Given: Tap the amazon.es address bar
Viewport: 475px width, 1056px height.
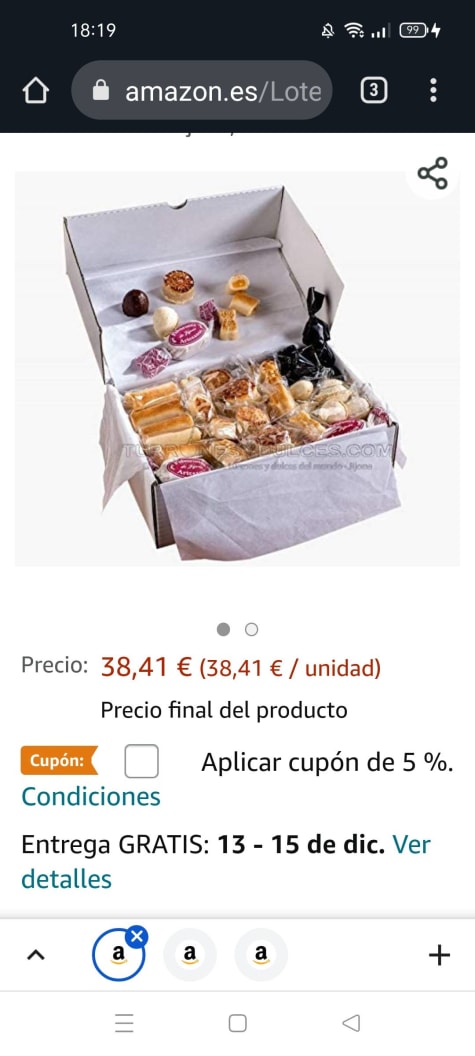Looking at the screenshot, I should click(x=202, y=90).
